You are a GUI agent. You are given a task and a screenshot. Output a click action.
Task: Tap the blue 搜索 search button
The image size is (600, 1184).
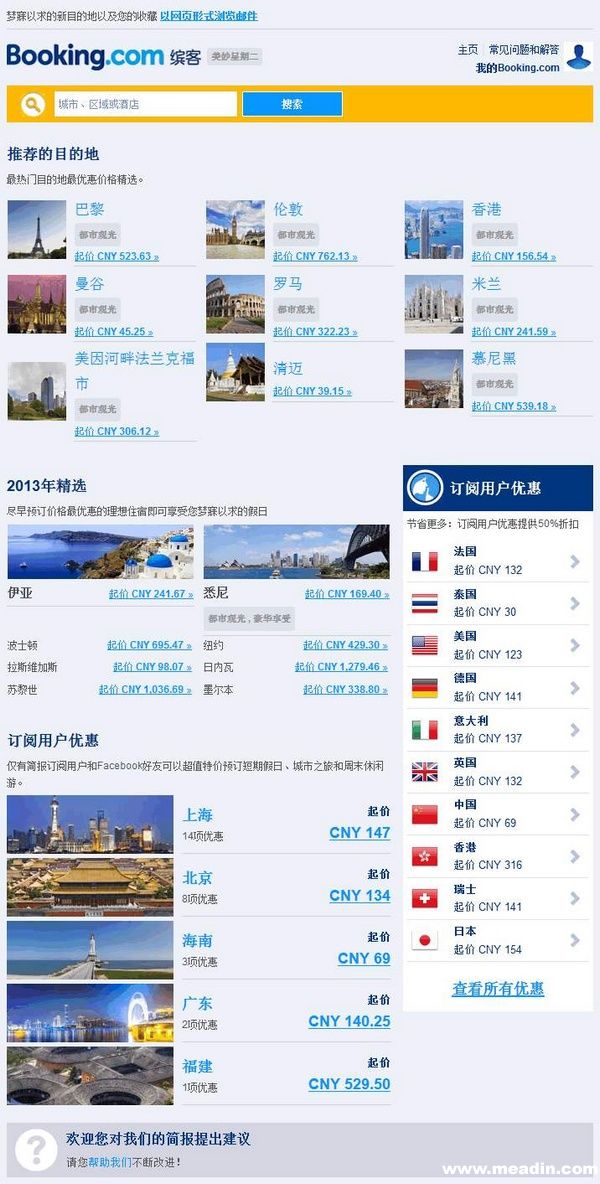(x=292, y=104)
